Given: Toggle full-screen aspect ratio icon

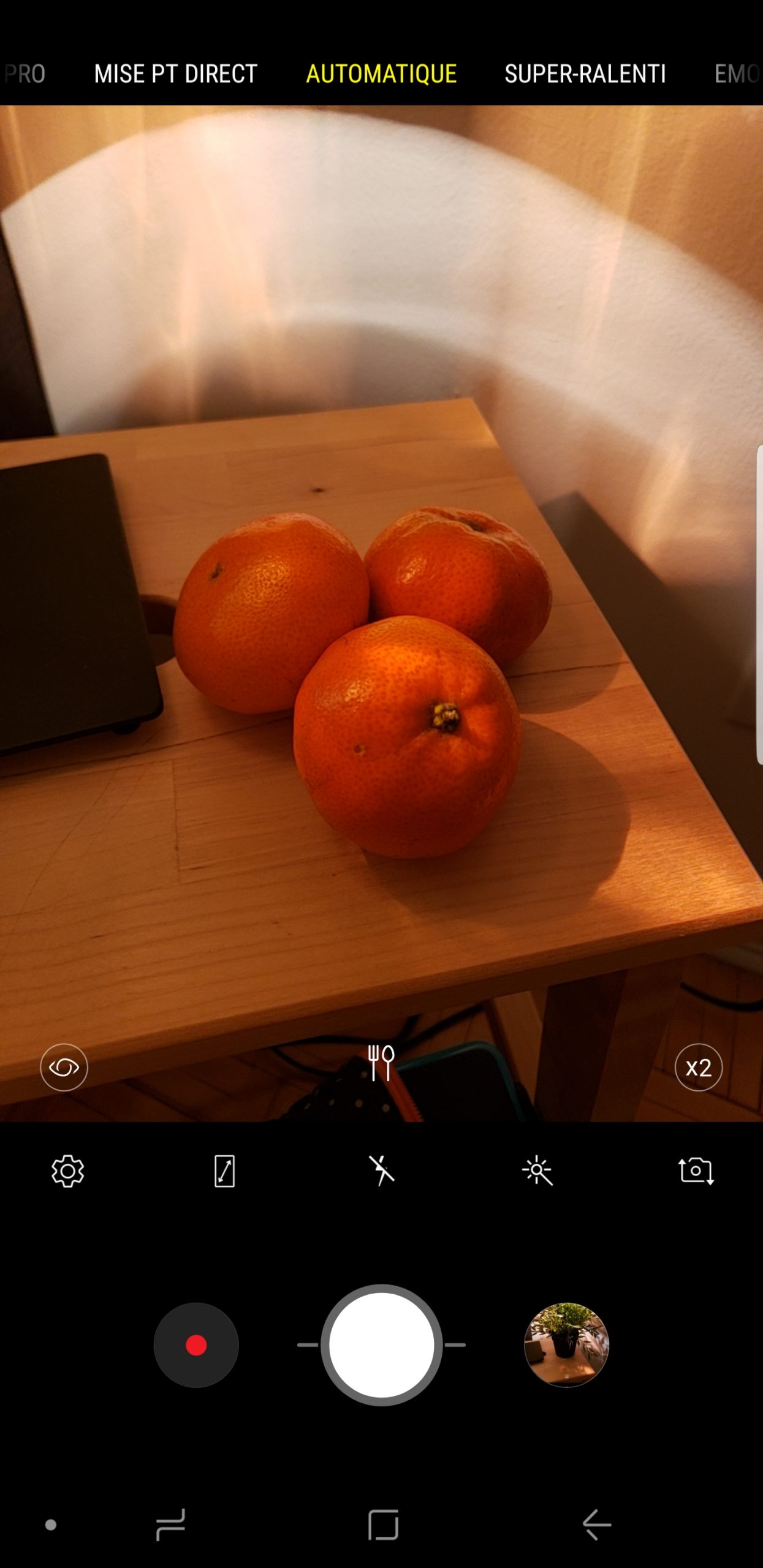Looking at the screenshot, I should point(224,1171).
